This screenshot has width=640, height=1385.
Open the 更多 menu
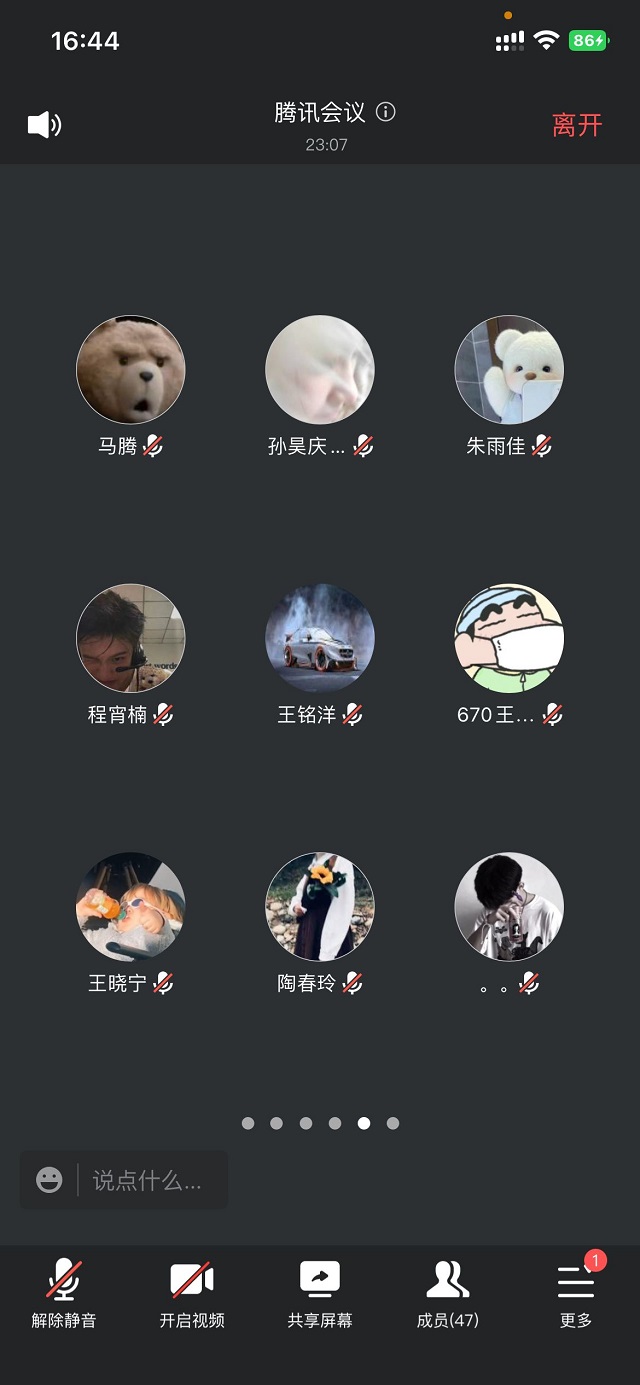point(576,1292)
